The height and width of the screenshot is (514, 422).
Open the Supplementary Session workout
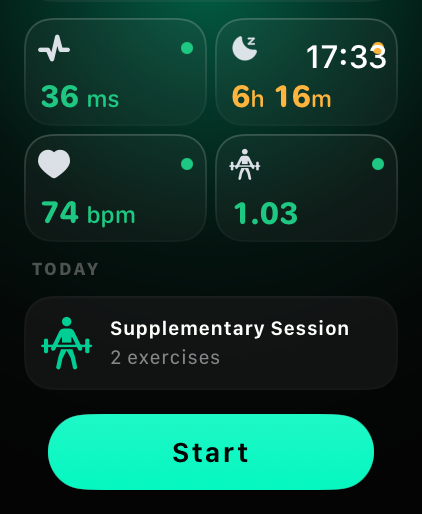(211, 343)
